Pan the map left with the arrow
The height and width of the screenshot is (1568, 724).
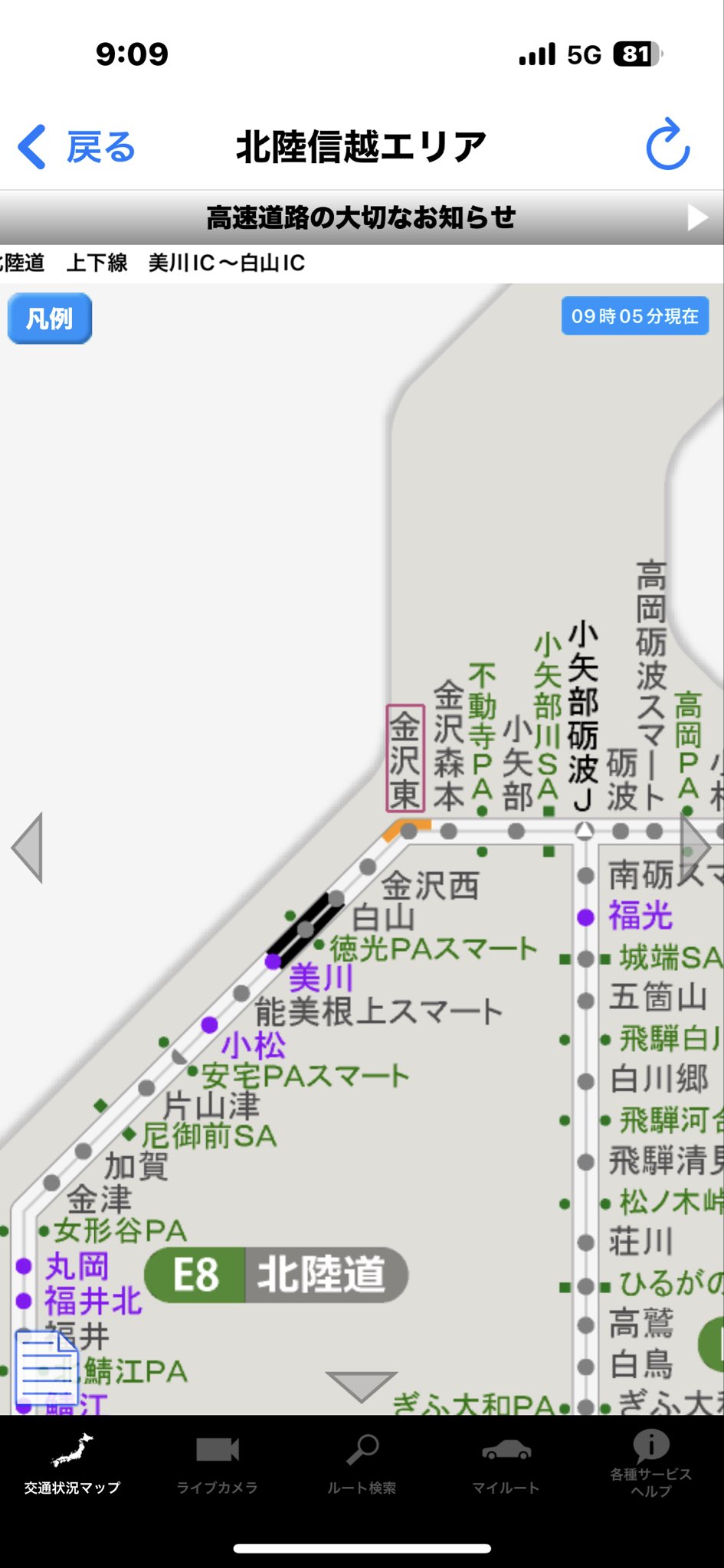[x=28, y=848]
